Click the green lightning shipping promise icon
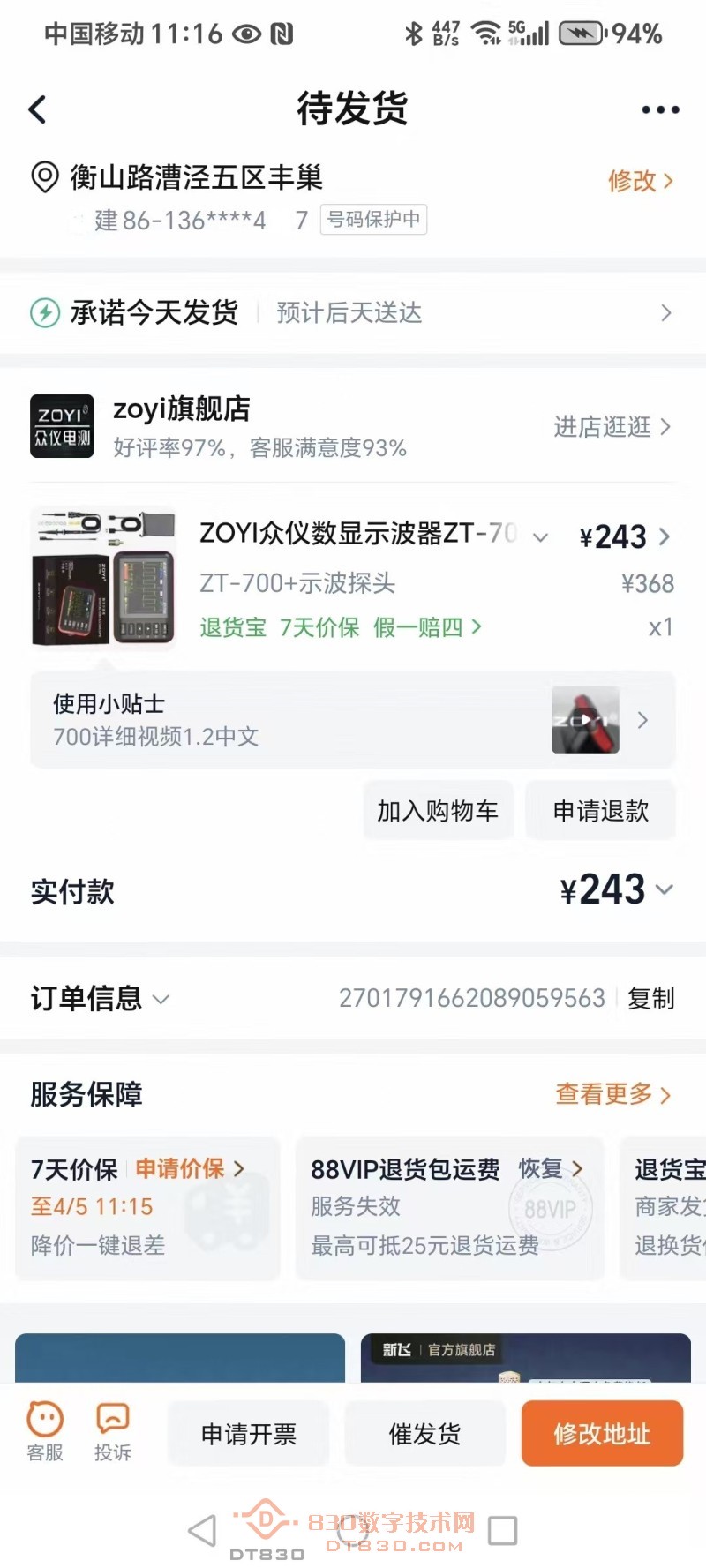706x1568 pixels. tap(41, 312)
